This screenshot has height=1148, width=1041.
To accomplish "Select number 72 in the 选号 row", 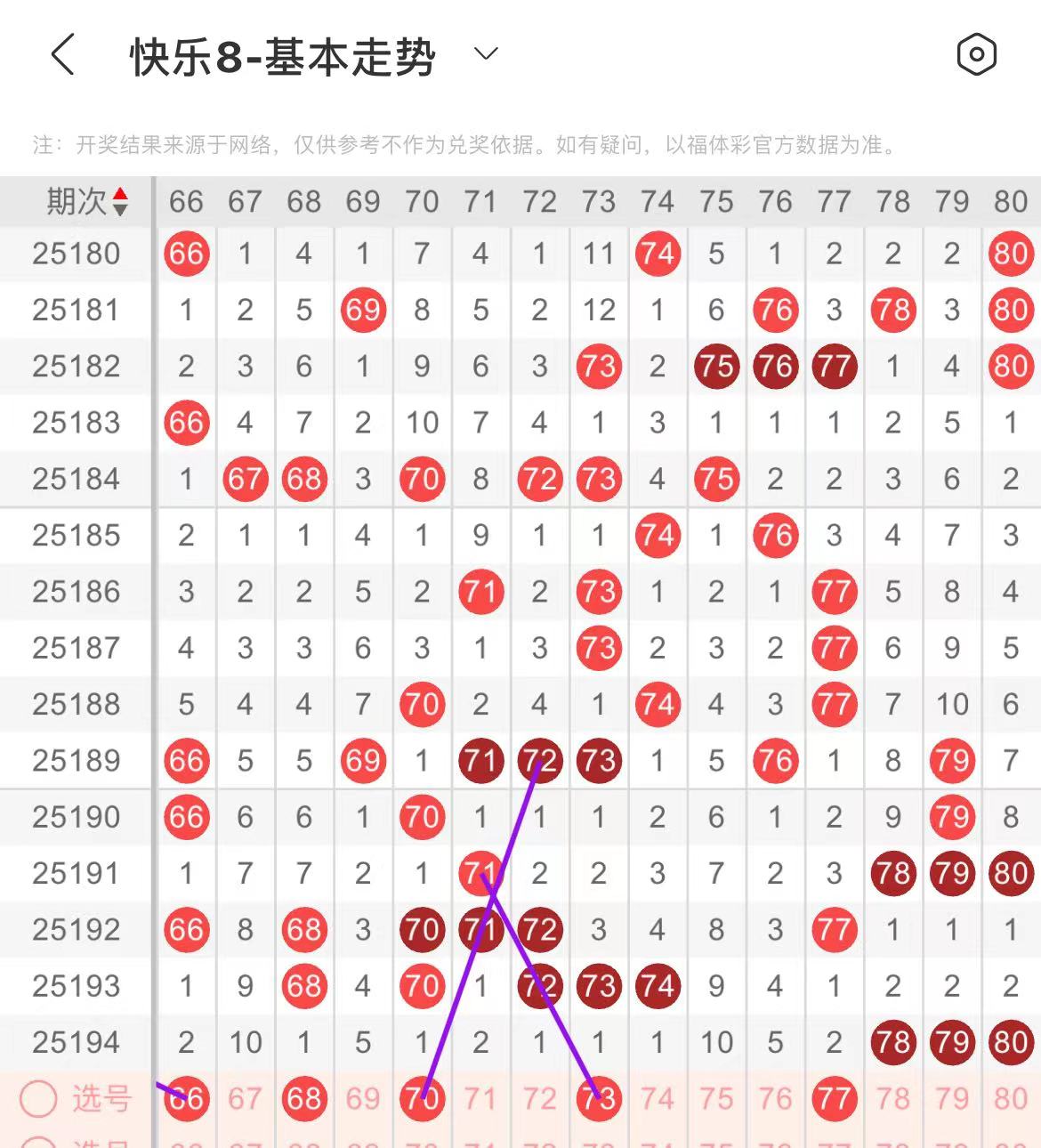I will coord(539,1099).
